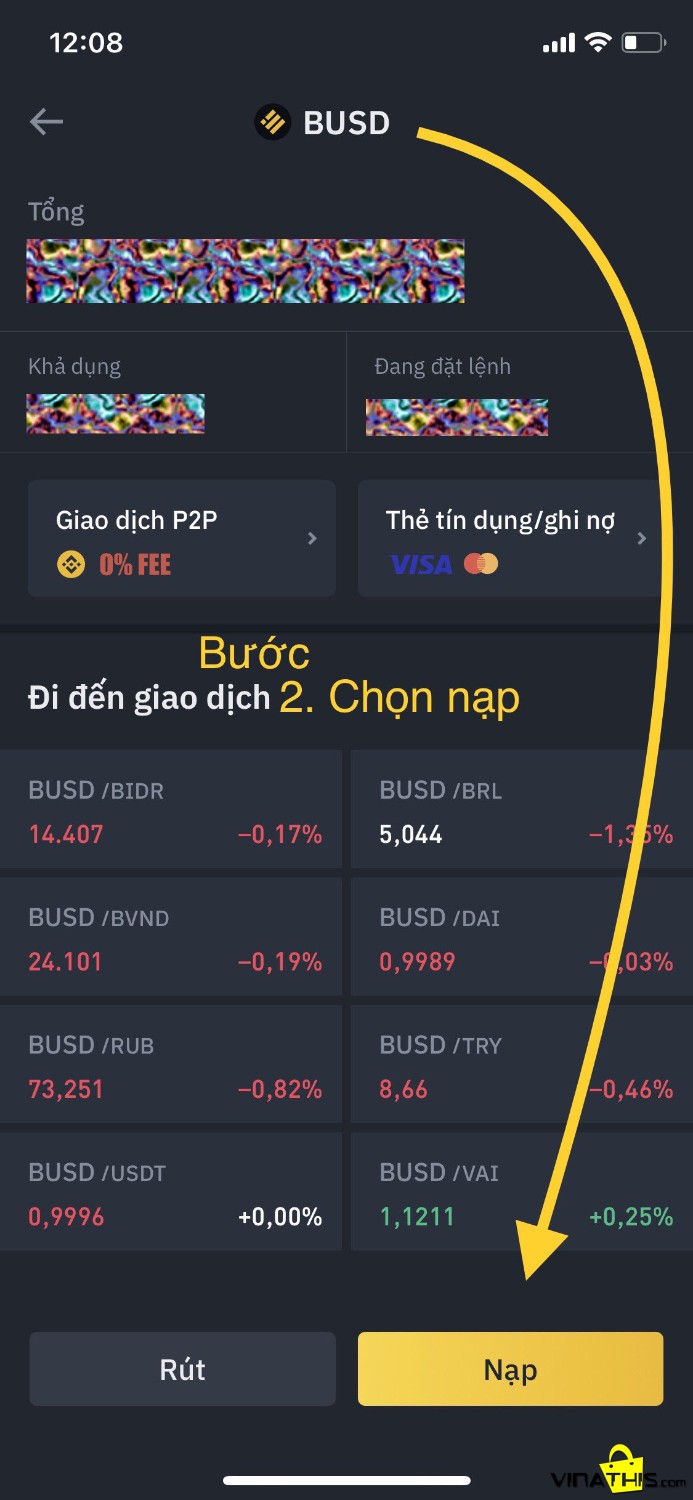Image resolution: width=693 pixels, height=1500 pixels.
Task: Open the BUSD/BRL trading pair
Action: [520, 810]
